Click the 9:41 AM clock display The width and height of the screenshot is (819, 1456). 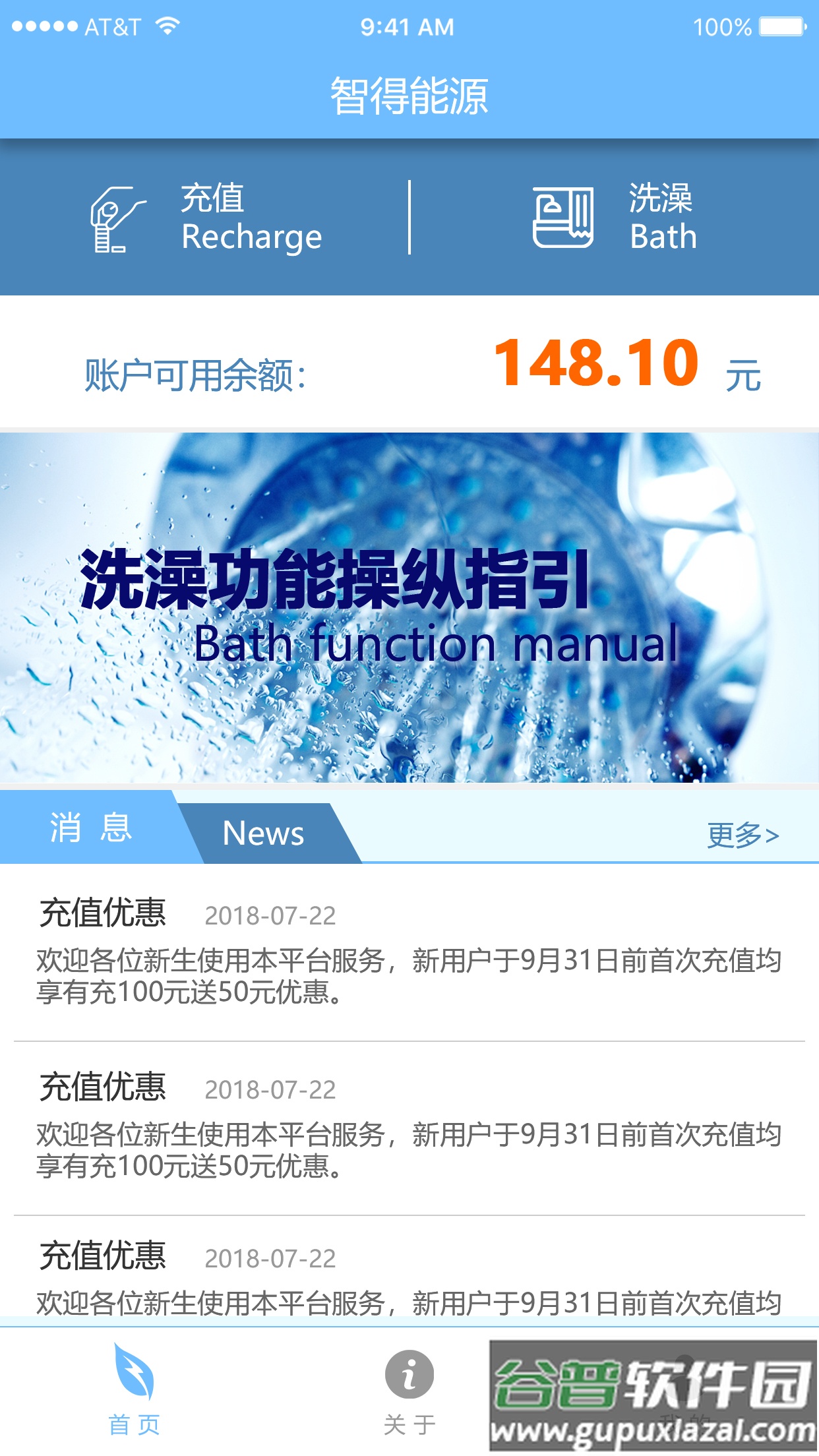409,26
